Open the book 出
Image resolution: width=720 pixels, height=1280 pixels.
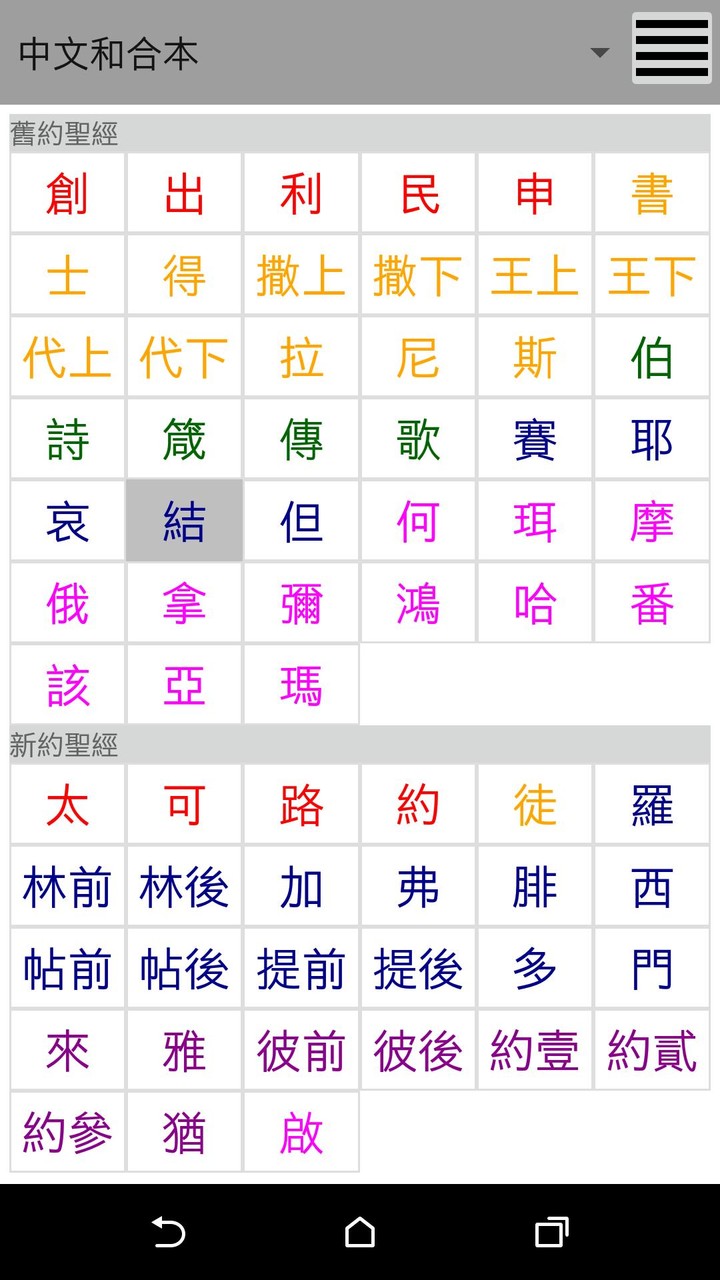point(184,193)
